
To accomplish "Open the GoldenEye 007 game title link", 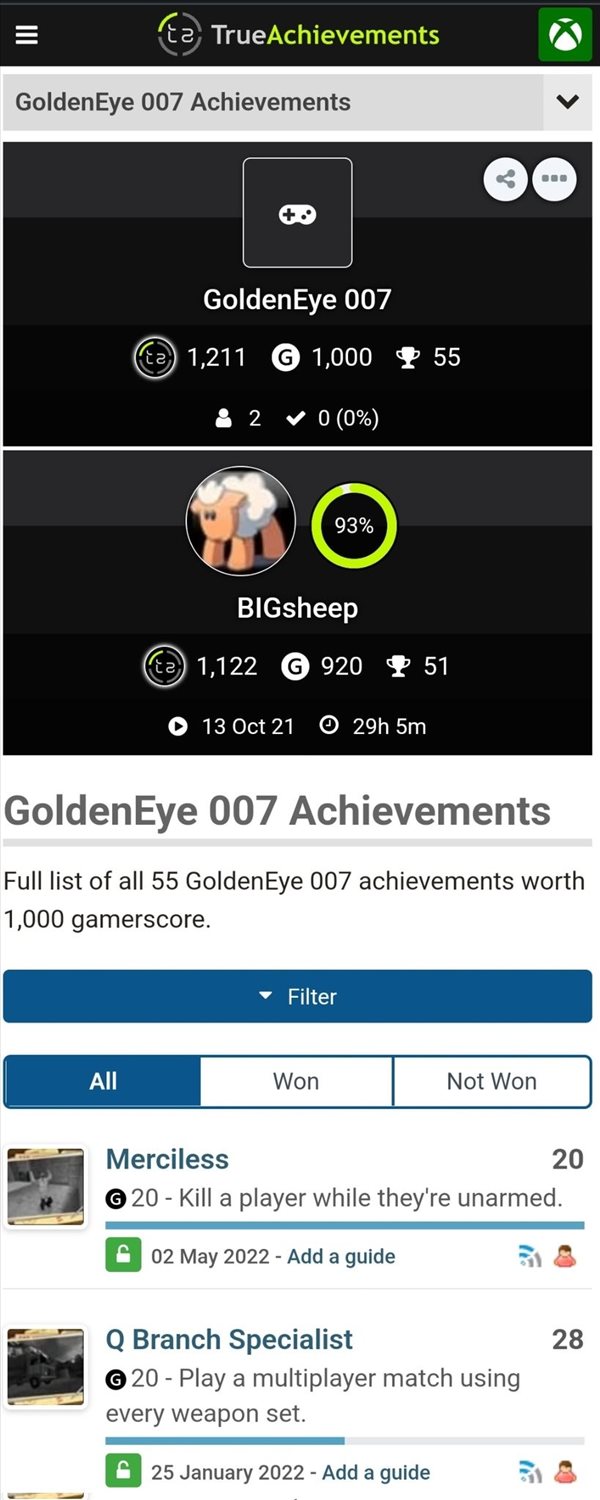I will point(297,299).
